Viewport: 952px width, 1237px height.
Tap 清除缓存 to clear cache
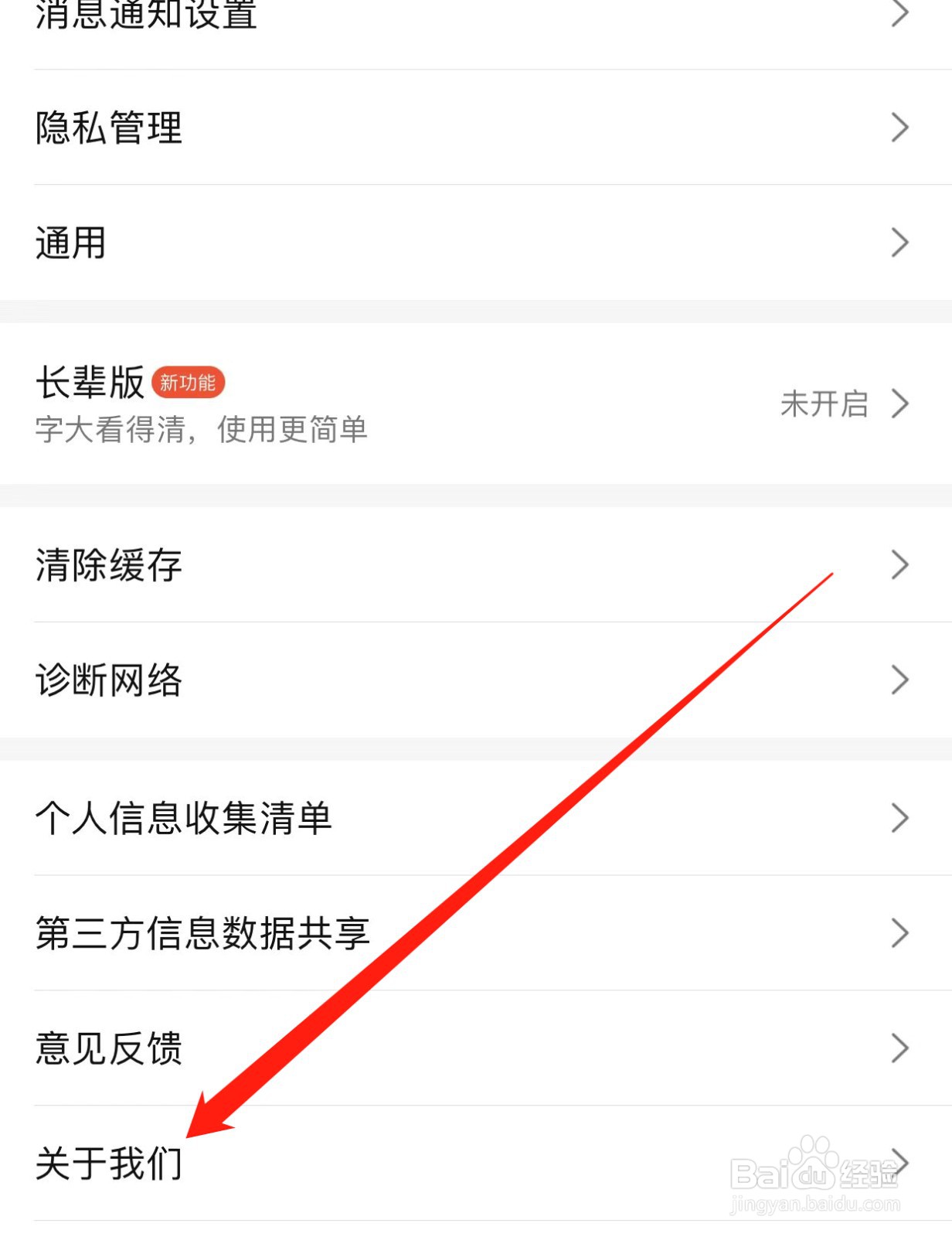pyautogui.click(x=108, y=564)
